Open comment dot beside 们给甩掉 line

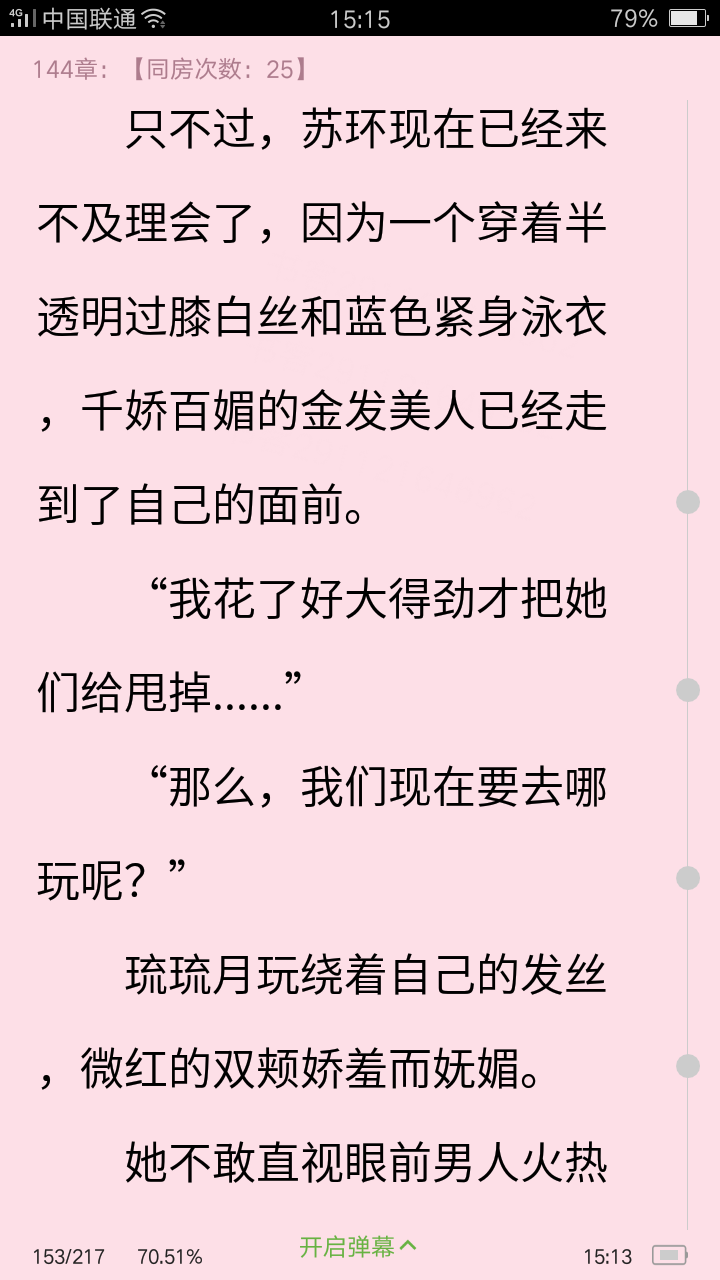tap(688, 690)
